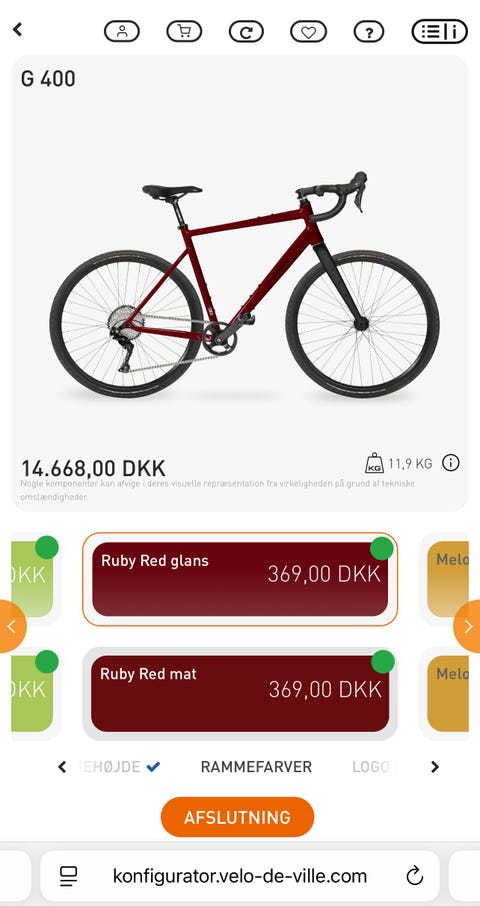Viewport: 480px width, 906px height.
Task: Select the Ruby Red mat frame color
Action: point(240,693)
